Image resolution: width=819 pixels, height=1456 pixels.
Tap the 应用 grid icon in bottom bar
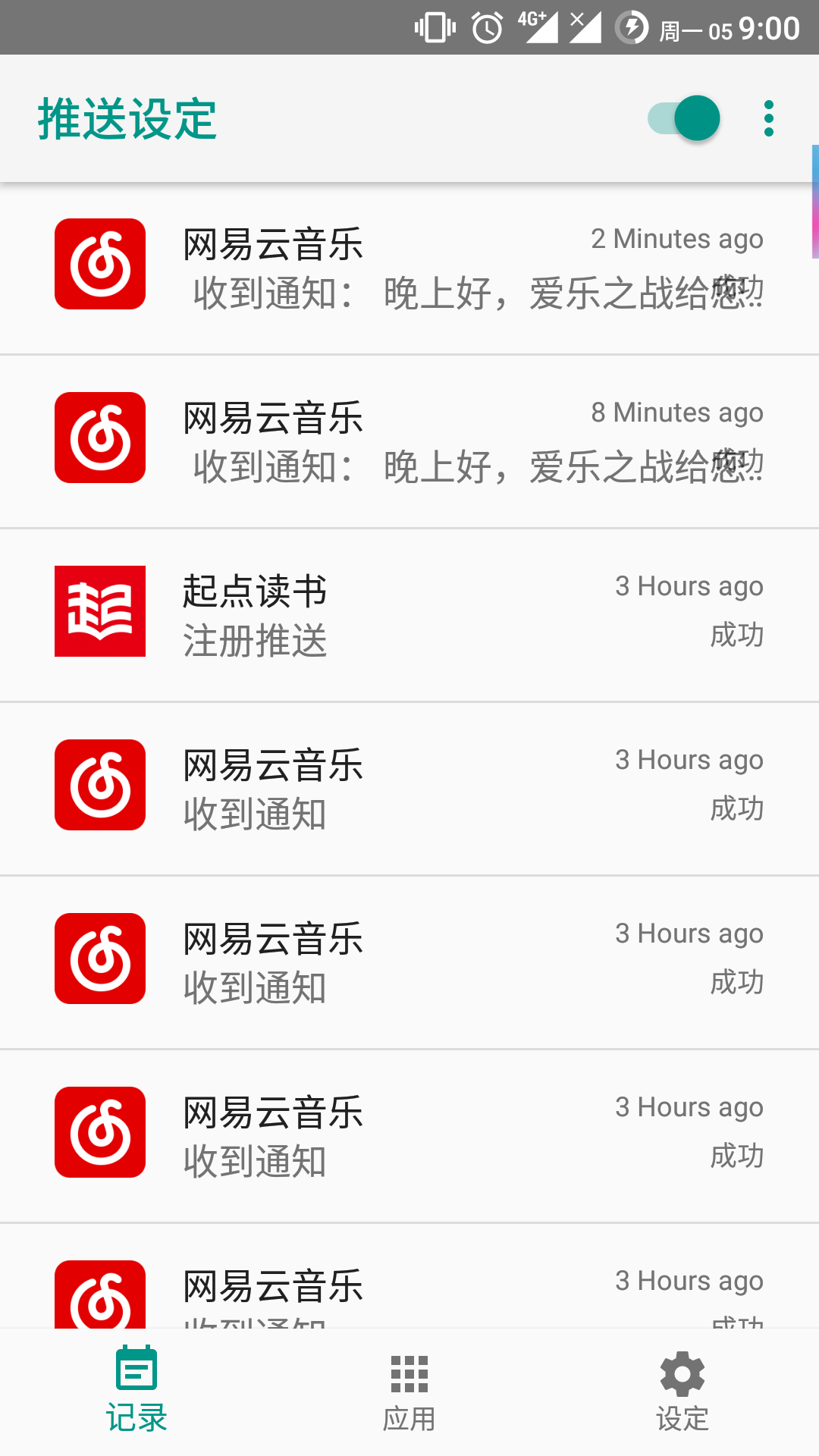(408, 1373)
